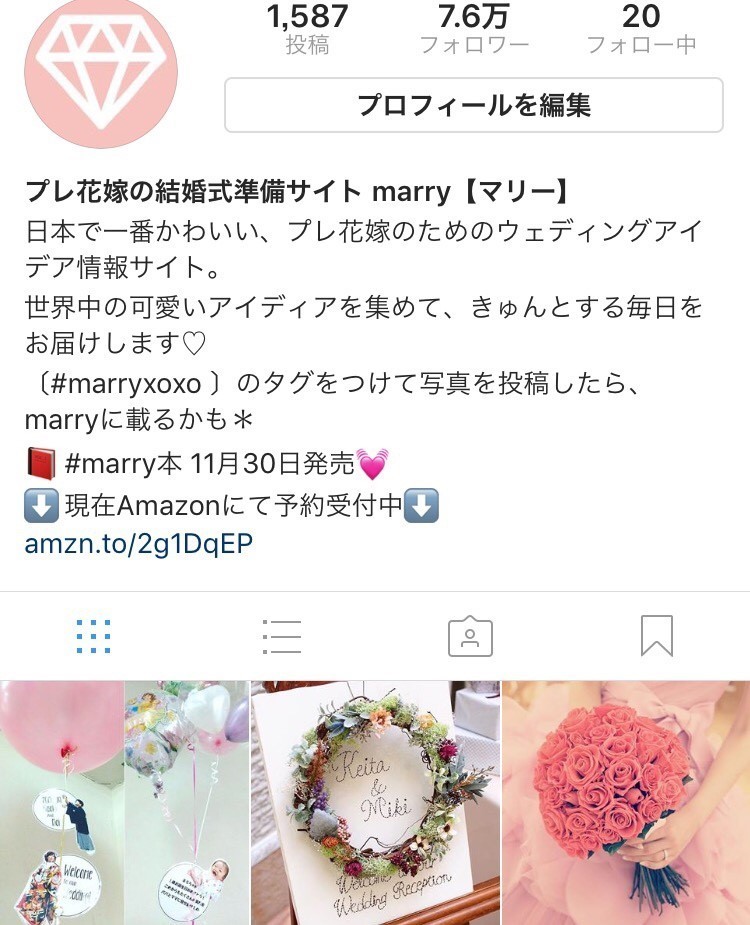Open the amzn.to/2g1DqEP link
750x925 pixels.
tap(139, 543)
